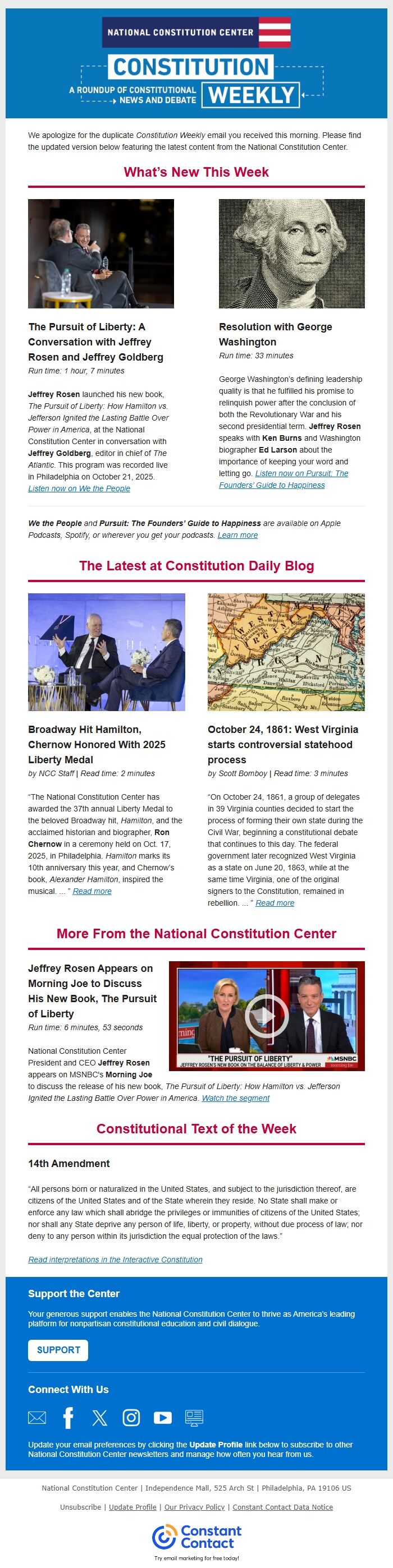Read more on West Virginia statehood
The image size is (393, 1568).
point(274,903)
